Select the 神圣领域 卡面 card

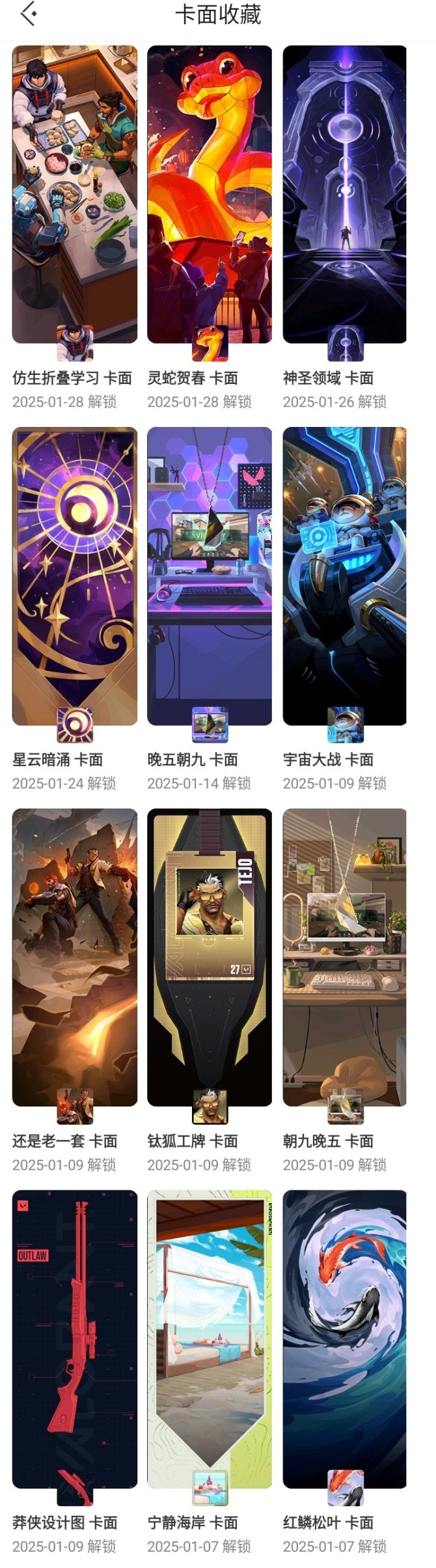(x=344, y=194)
